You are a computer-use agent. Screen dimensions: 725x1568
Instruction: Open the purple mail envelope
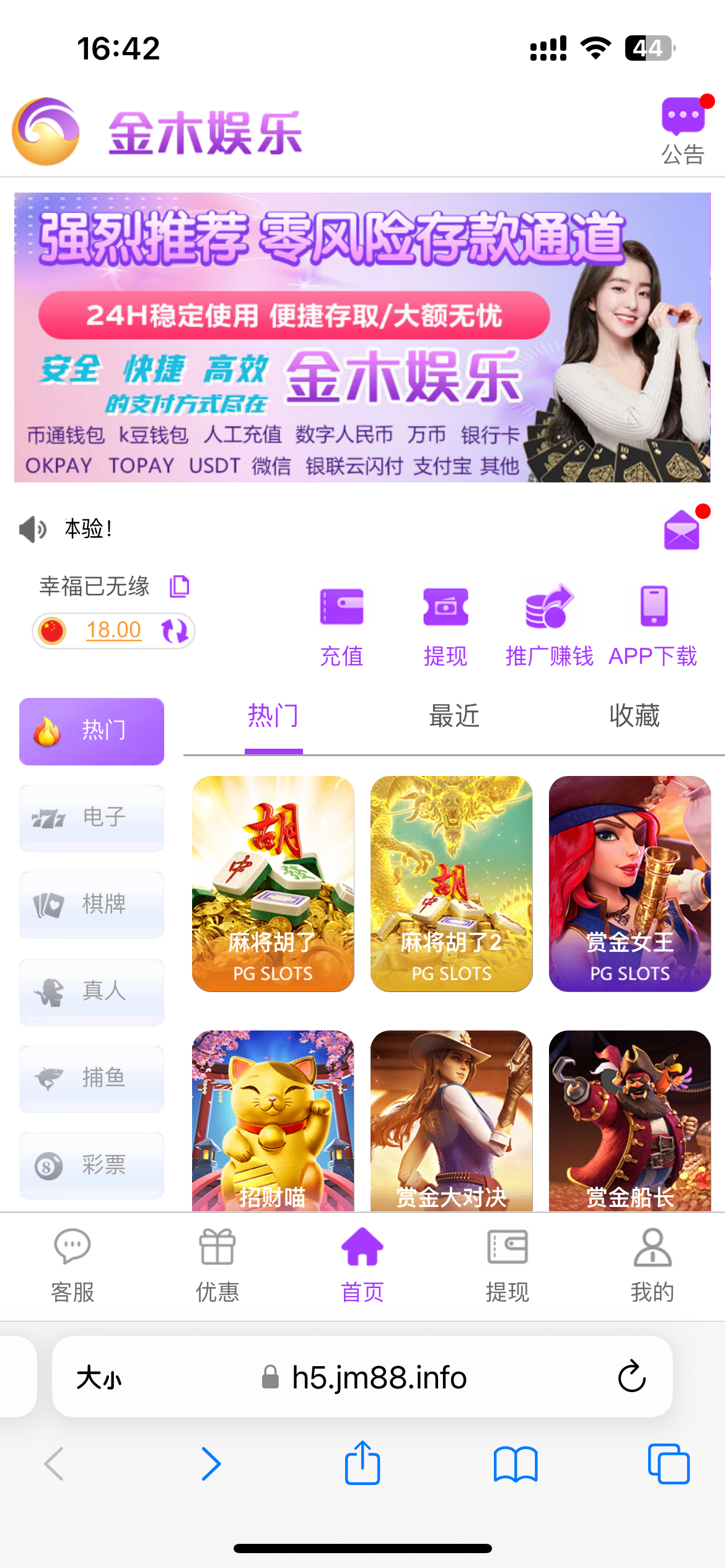(x=682, y=531)
